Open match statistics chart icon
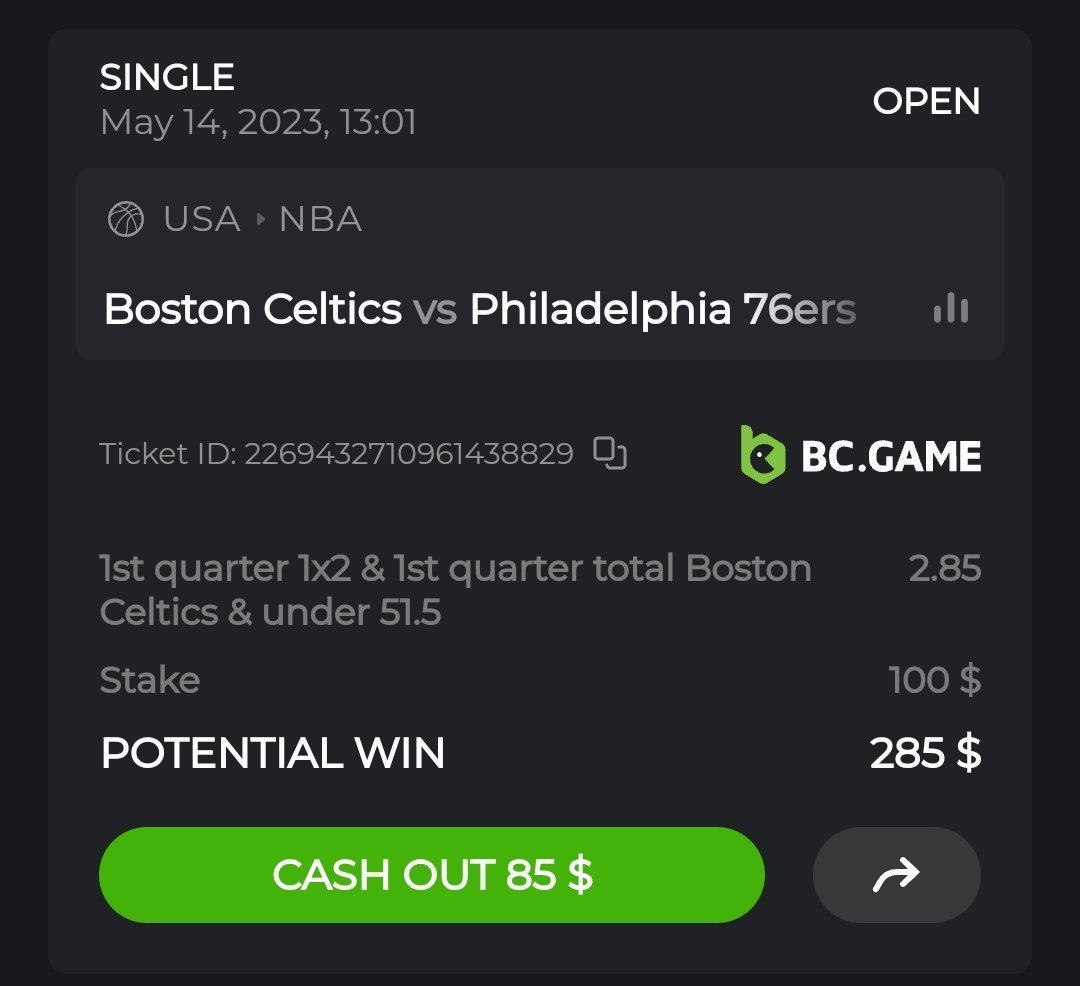The image size is (1080, 986). 950,309
